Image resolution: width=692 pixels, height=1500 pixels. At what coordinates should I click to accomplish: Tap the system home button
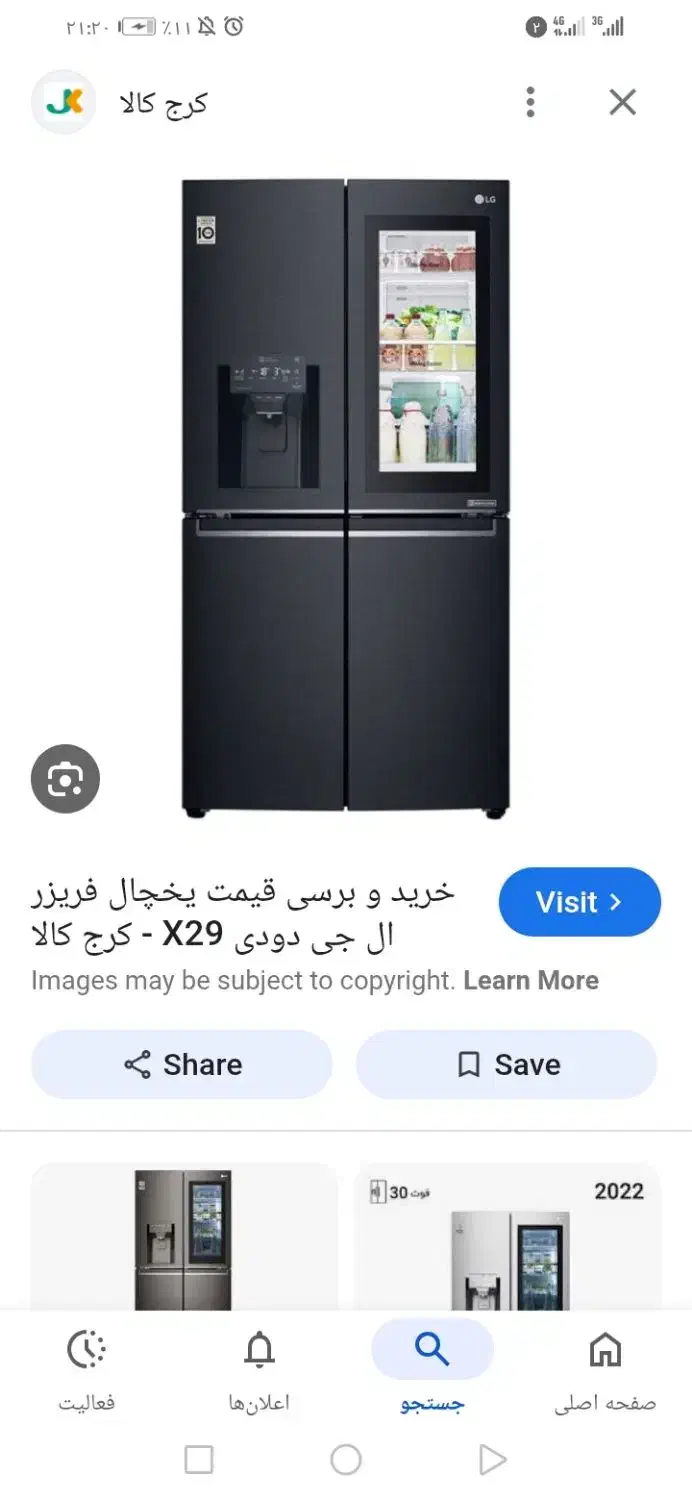(346, 1460)
